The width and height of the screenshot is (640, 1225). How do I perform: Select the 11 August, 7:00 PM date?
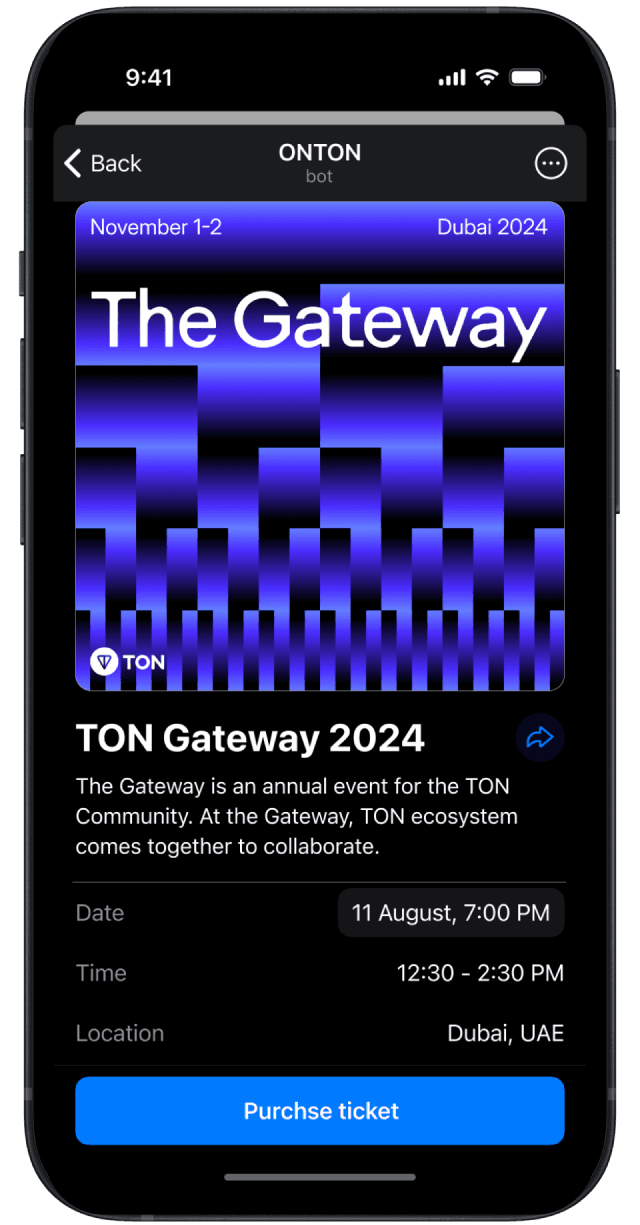click(450, 913)
